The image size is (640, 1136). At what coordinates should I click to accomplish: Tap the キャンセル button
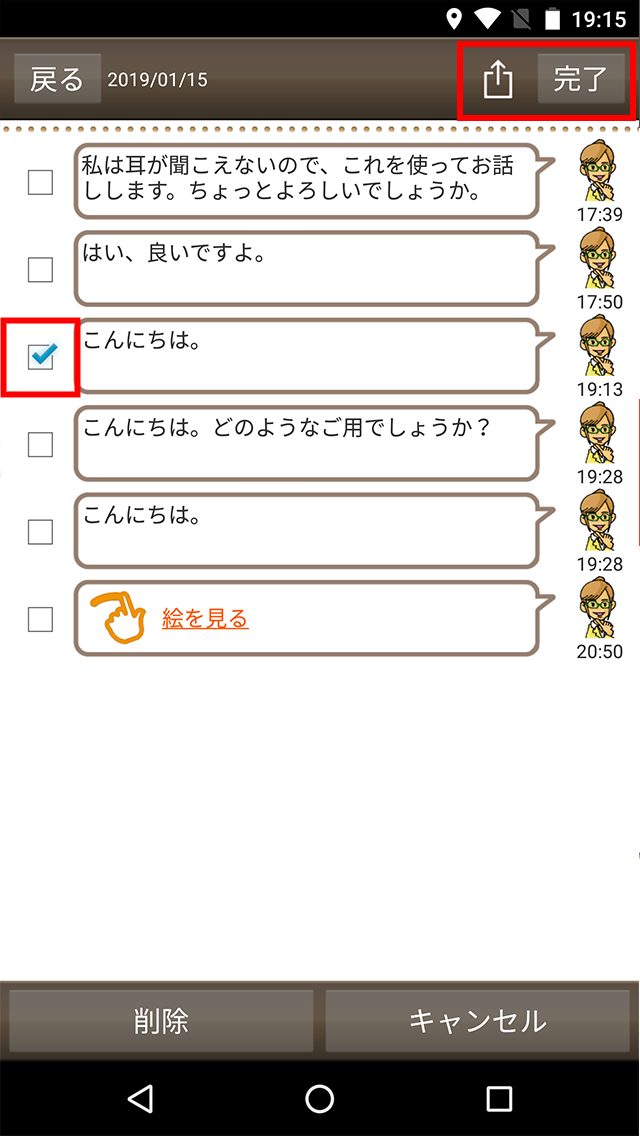[478, 1021]
